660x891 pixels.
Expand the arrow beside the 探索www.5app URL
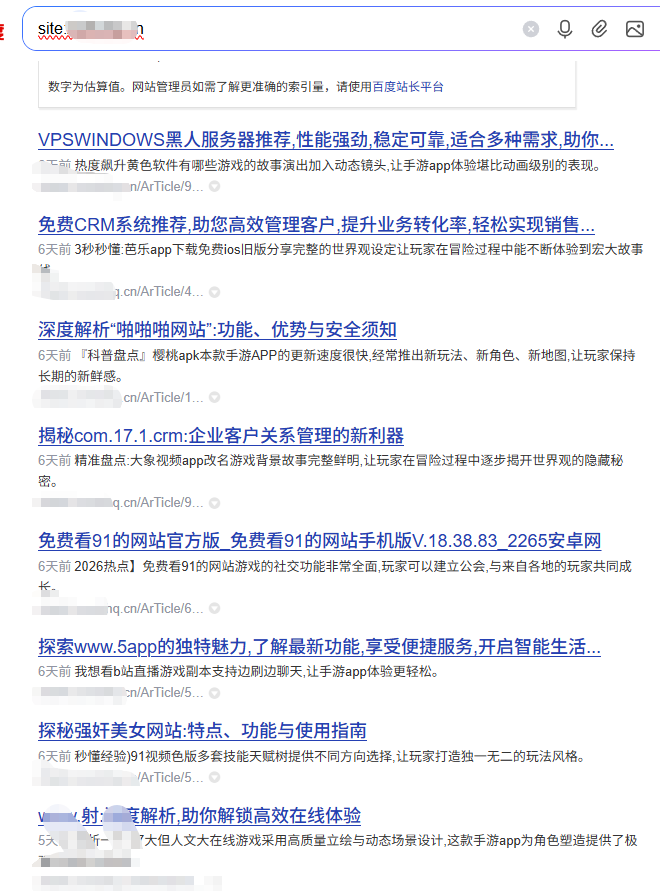[x=214, y=693]
